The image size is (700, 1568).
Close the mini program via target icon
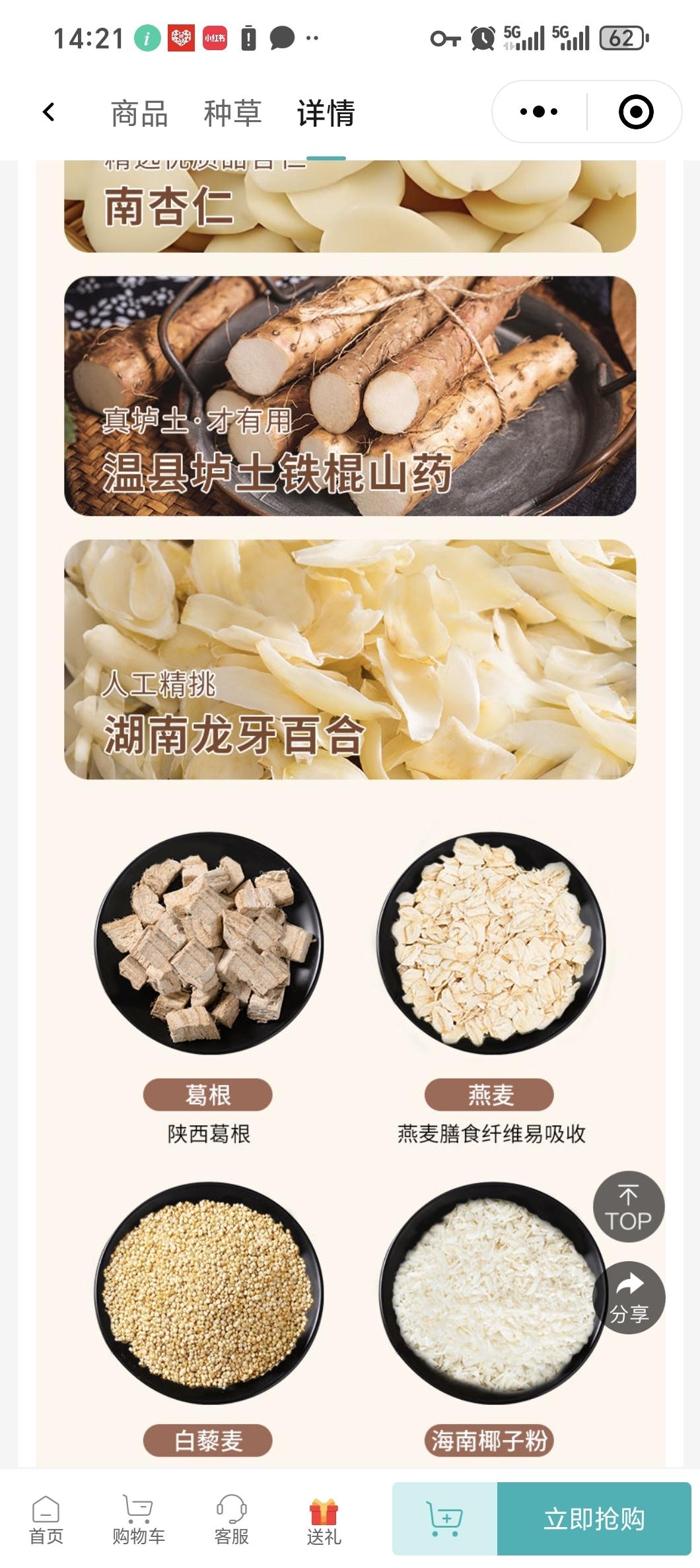coord(635,112)
